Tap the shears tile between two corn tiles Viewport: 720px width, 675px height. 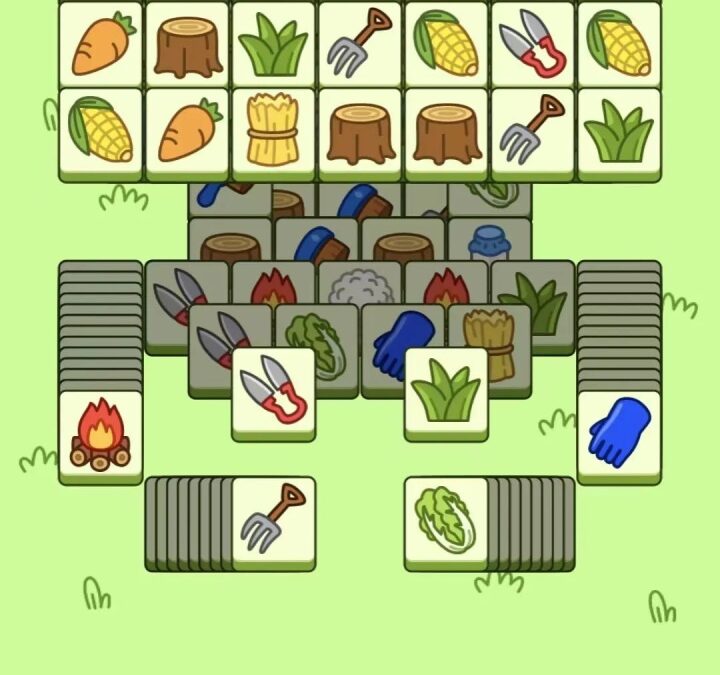click(x=532, y=43)
